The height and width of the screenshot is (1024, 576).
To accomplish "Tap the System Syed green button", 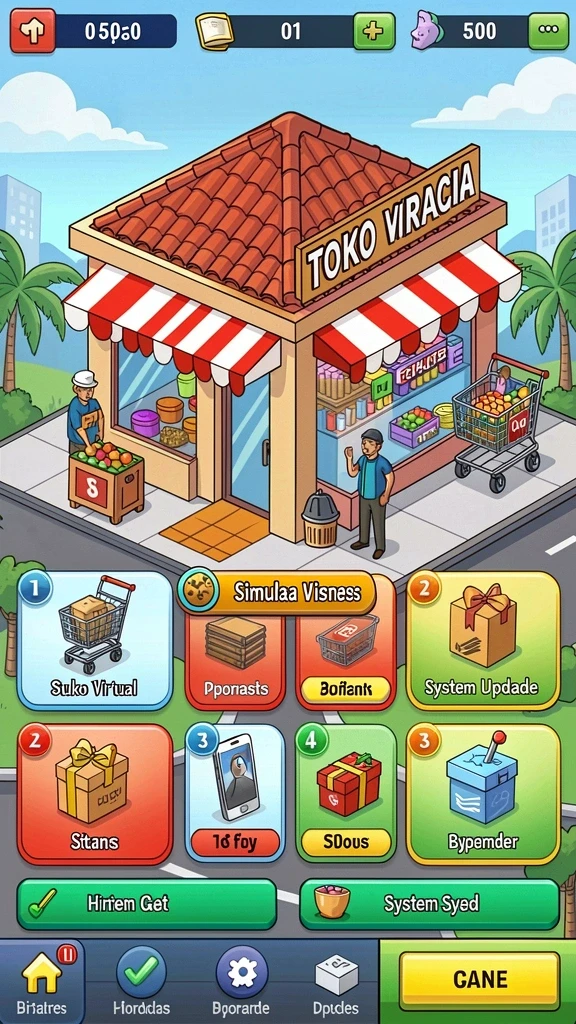I will tap(430, 904).
